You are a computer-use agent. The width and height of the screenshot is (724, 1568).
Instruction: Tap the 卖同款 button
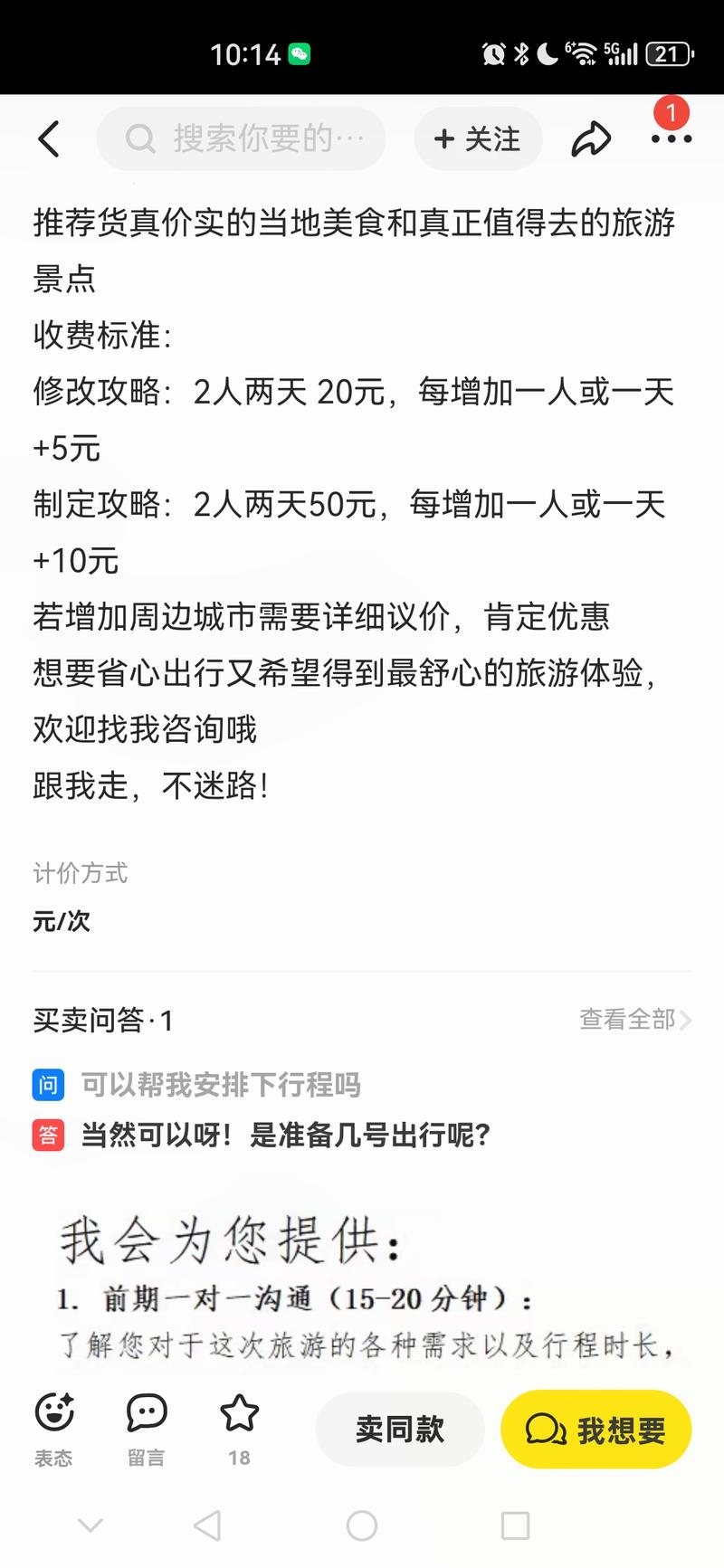pos(399,1428)
